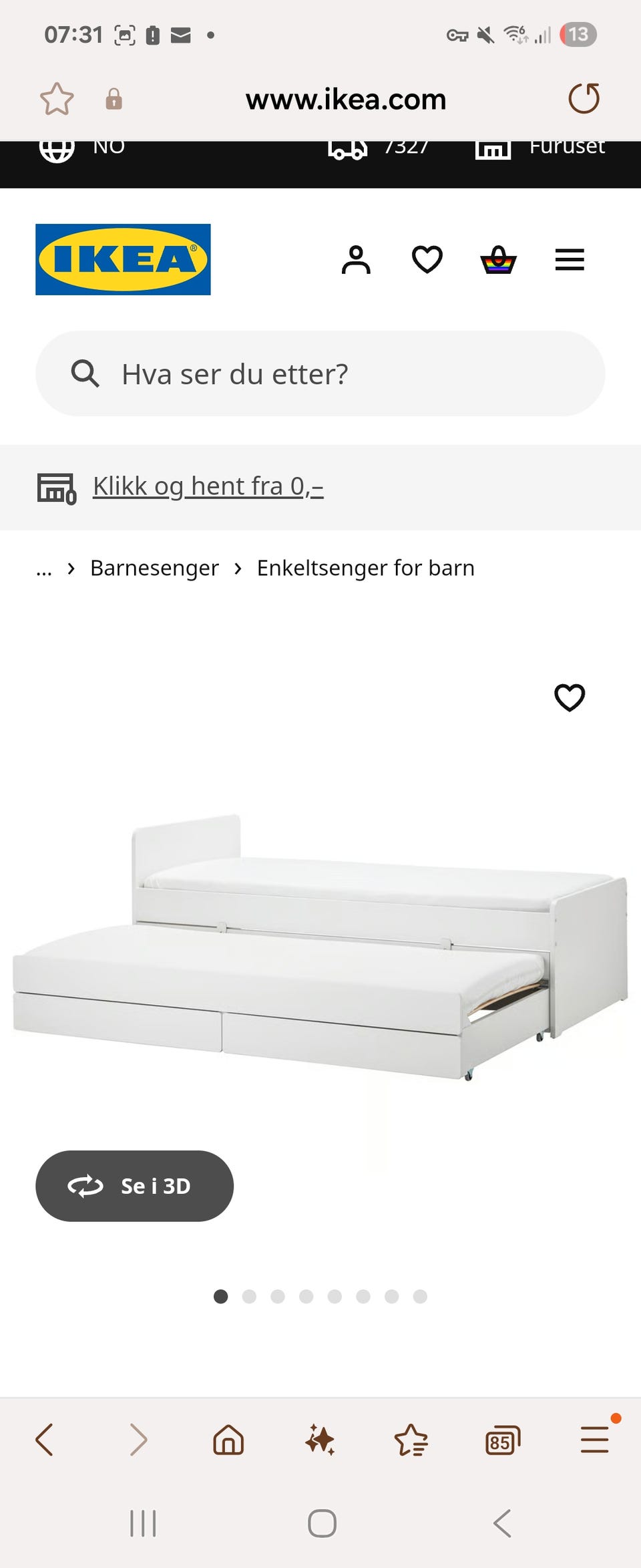Select Enkeltsenger for barn breadcrumb entry

365,569
